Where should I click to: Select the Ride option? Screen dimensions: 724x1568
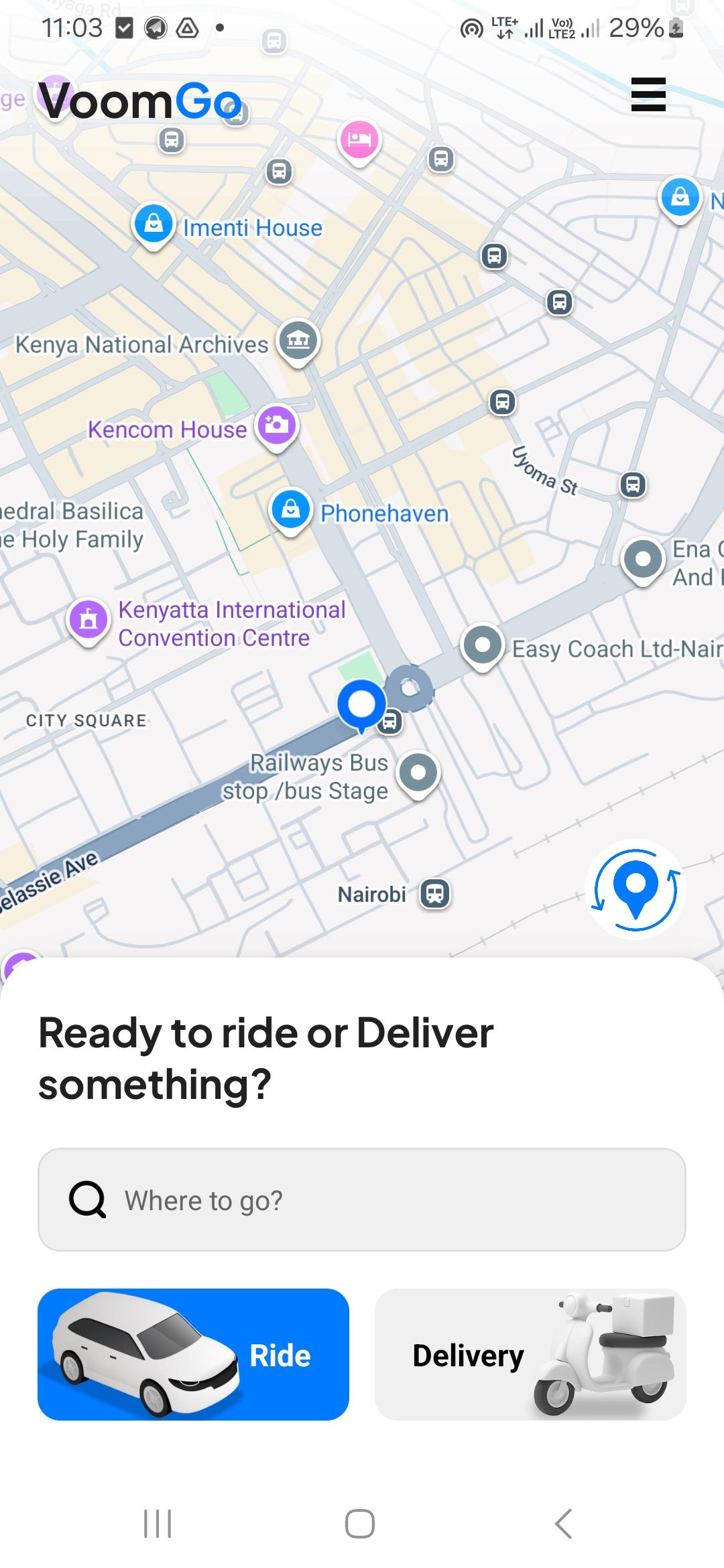193,1355
